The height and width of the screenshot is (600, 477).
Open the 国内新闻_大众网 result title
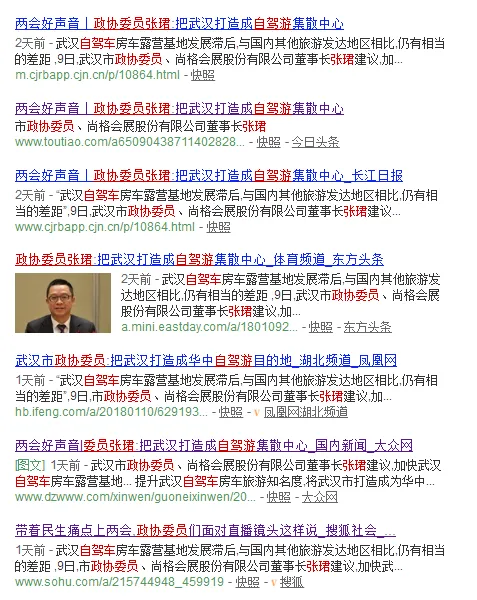[x=214, y=445]
